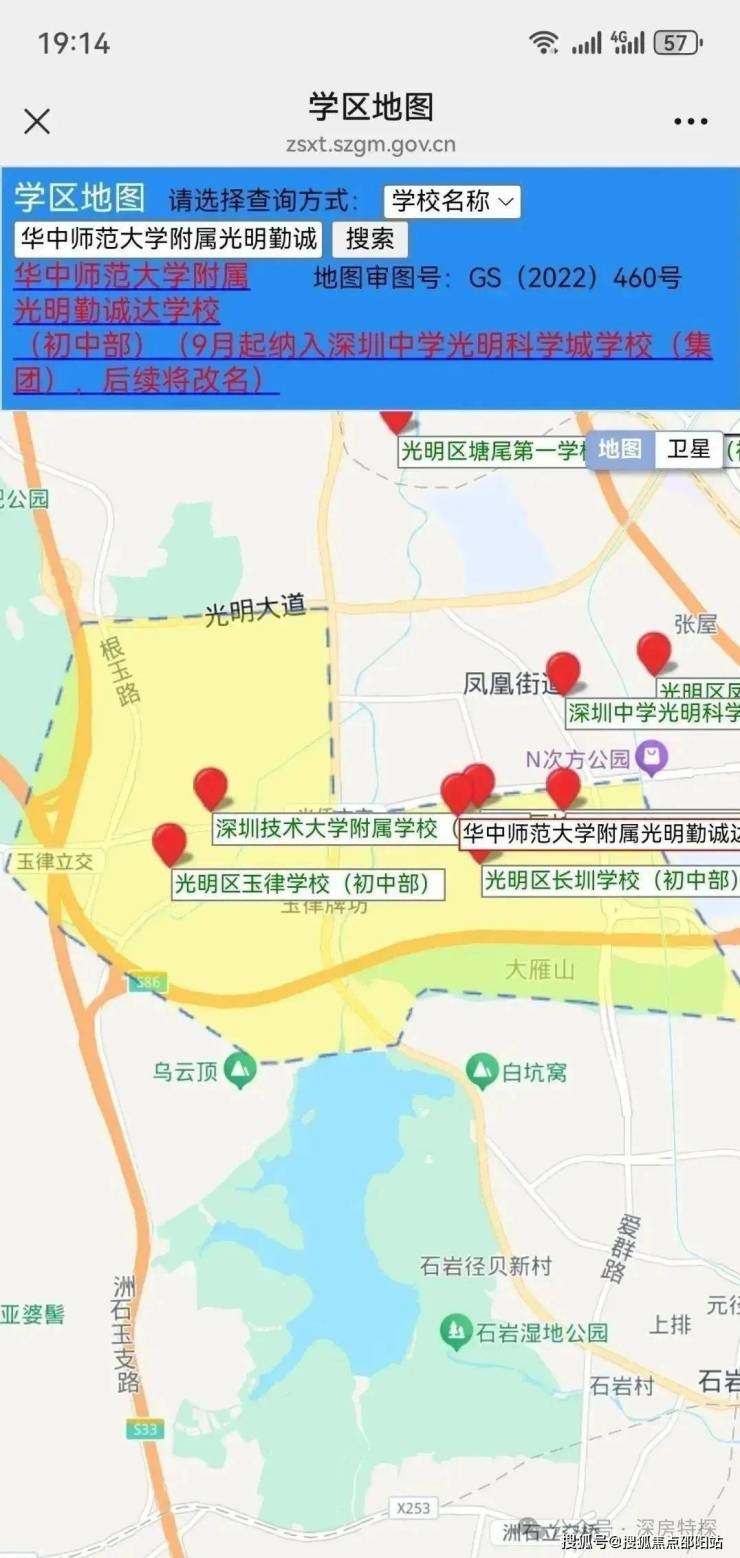Screen dimensions: 740x1558
Task: Select the 光明区玉律学校 (初中部) marker
Action: [x=169, y=843]
